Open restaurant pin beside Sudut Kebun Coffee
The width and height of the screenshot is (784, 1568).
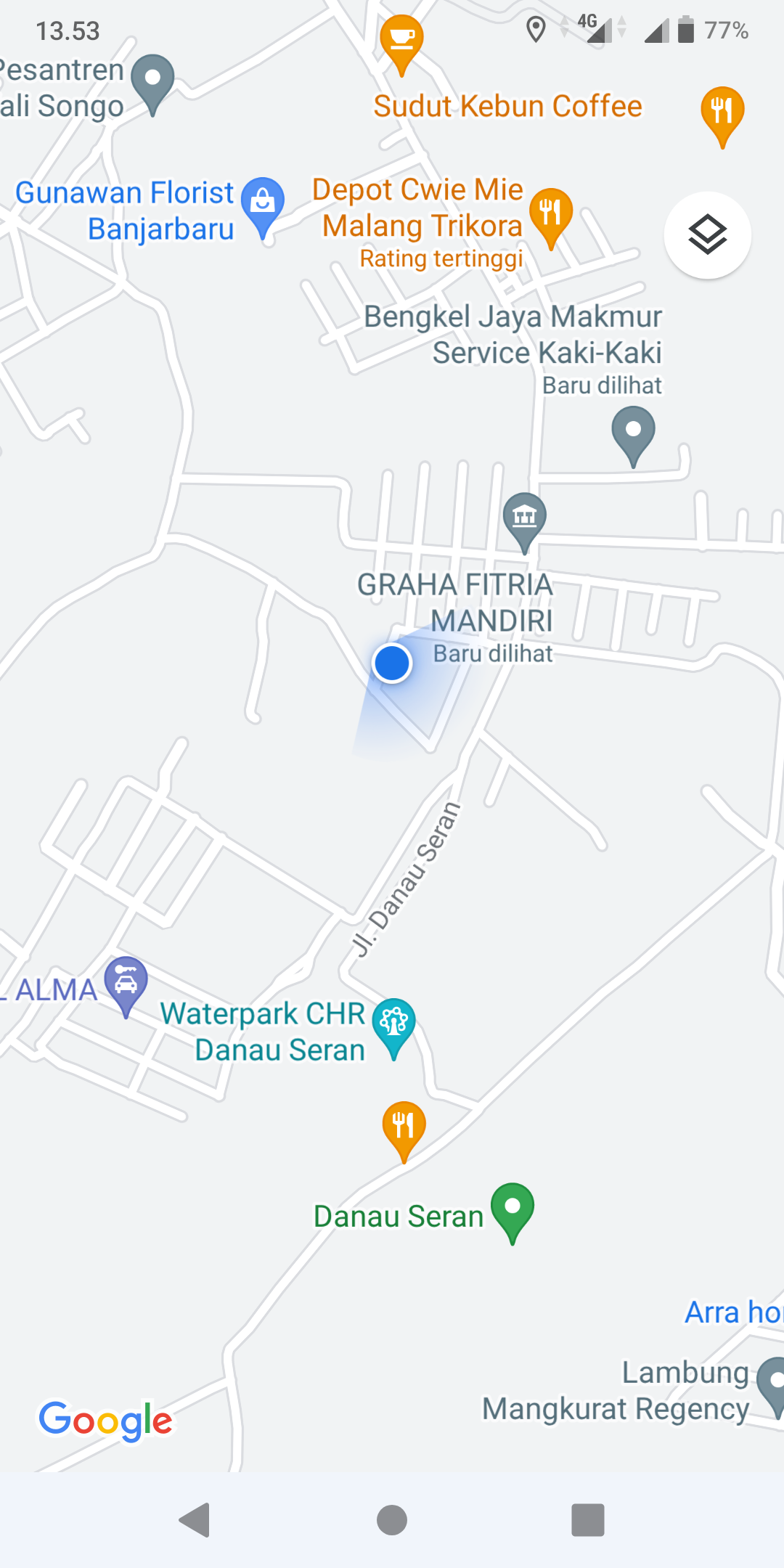pos(722,113)
